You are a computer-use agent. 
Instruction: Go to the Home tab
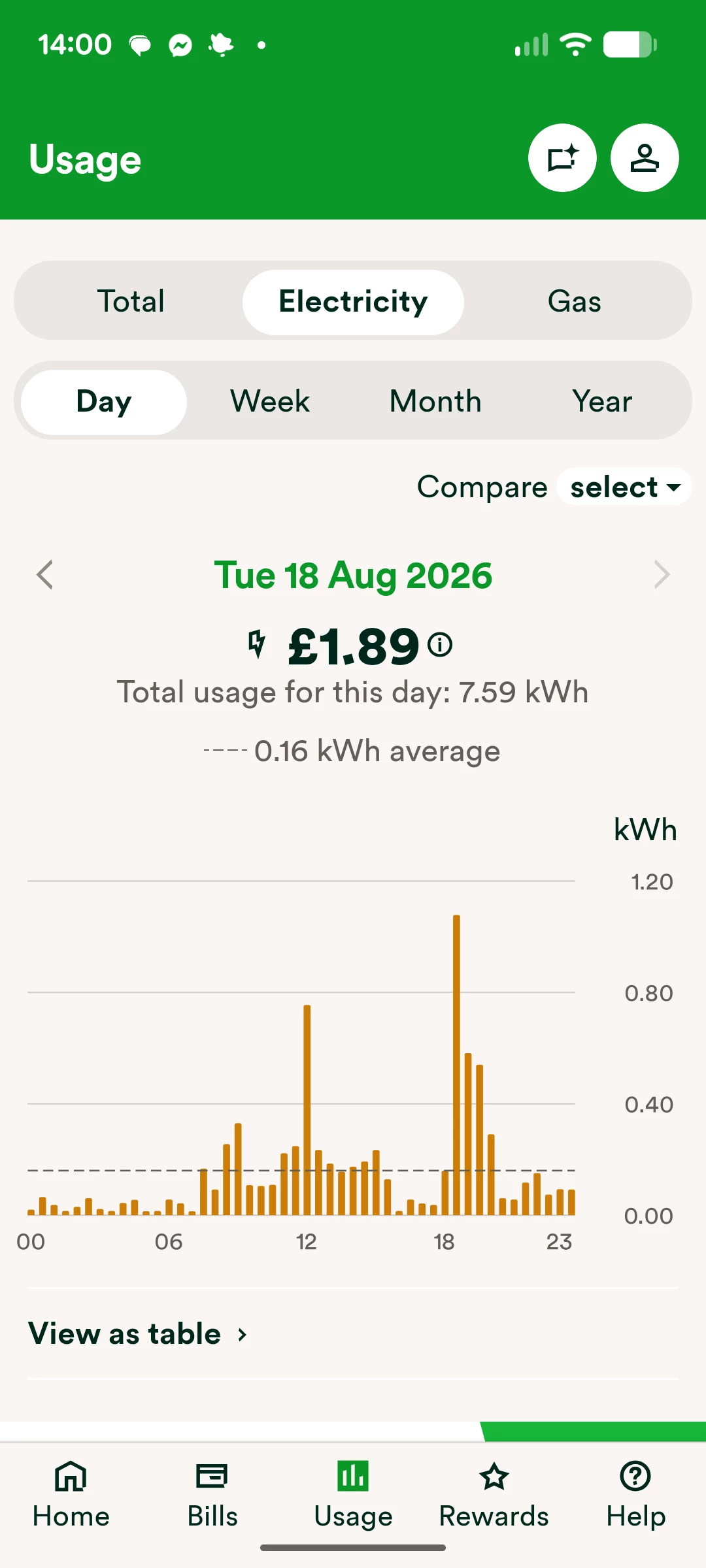coord(71,1496)
